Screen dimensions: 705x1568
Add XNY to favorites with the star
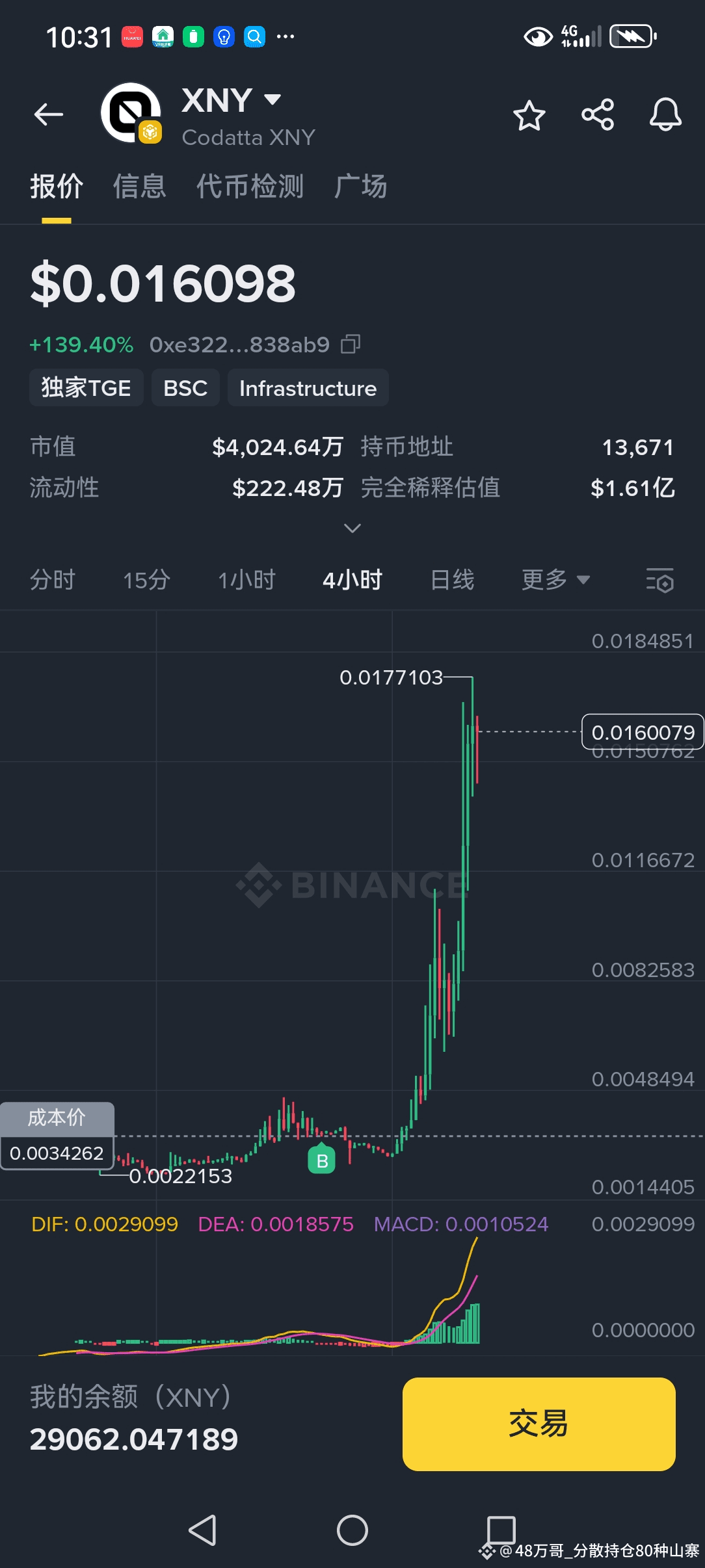point(529,116)
